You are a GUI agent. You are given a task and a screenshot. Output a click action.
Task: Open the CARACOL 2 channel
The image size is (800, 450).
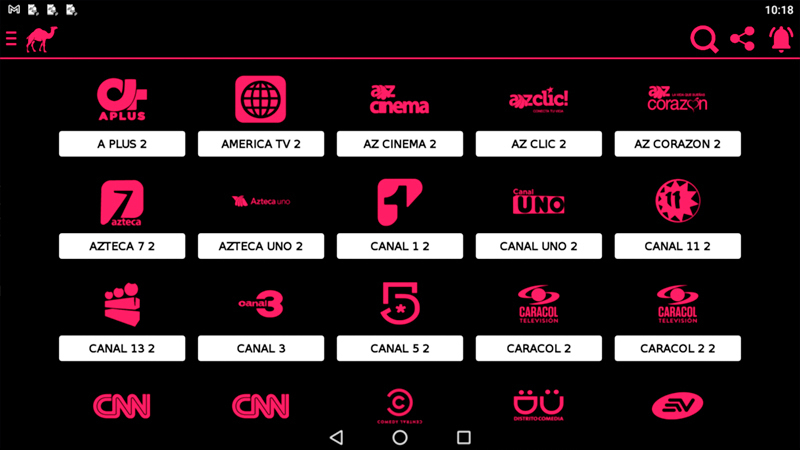click(539, 348)
